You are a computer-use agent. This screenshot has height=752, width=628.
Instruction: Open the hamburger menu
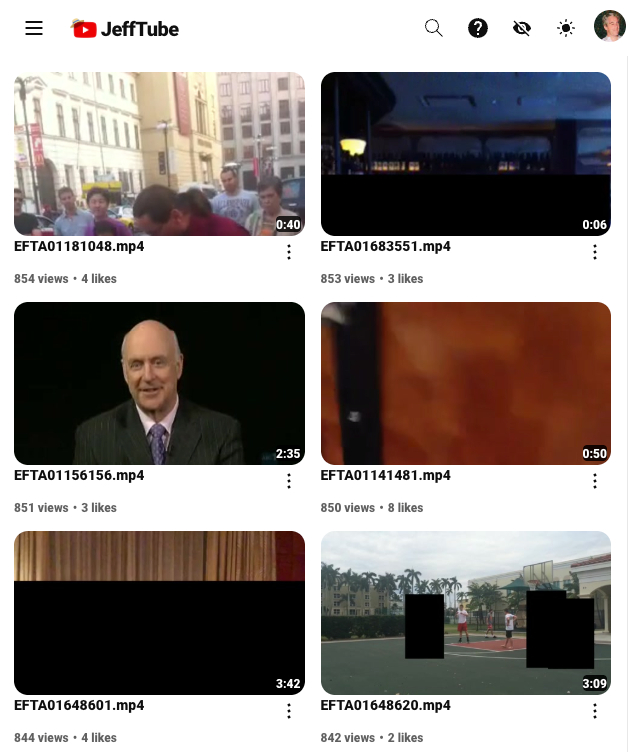pyautogui.click(x=34, y=28)
